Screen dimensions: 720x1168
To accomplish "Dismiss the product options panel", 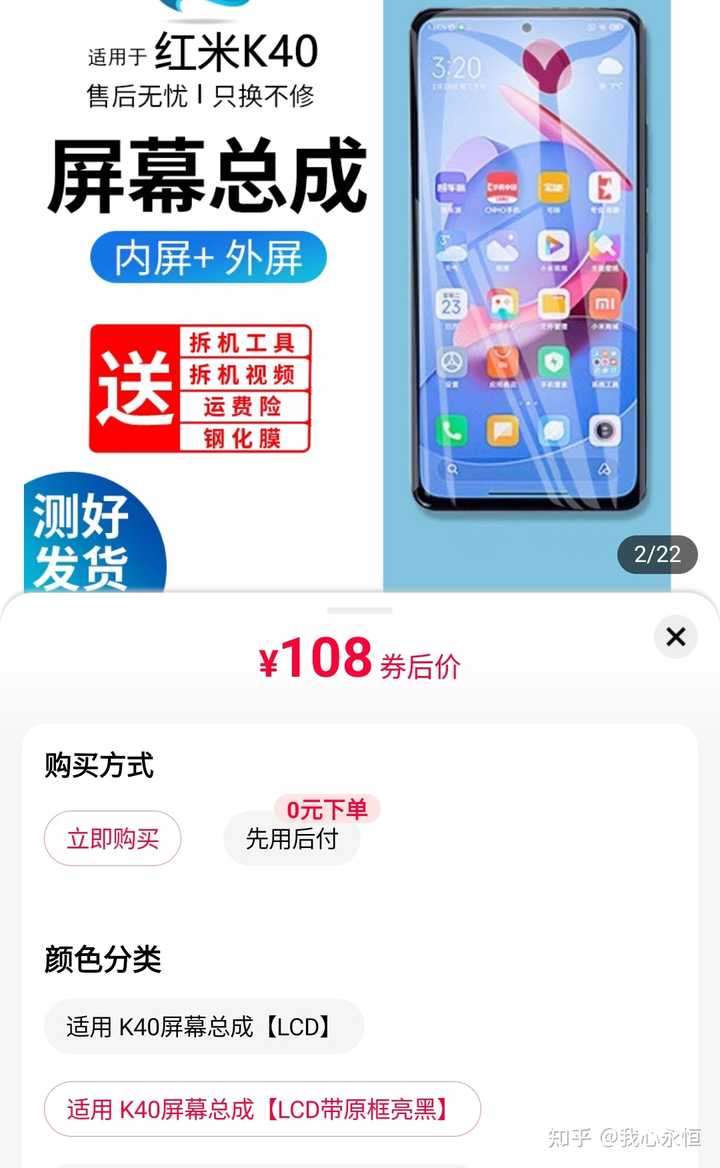I will point(675,637).
